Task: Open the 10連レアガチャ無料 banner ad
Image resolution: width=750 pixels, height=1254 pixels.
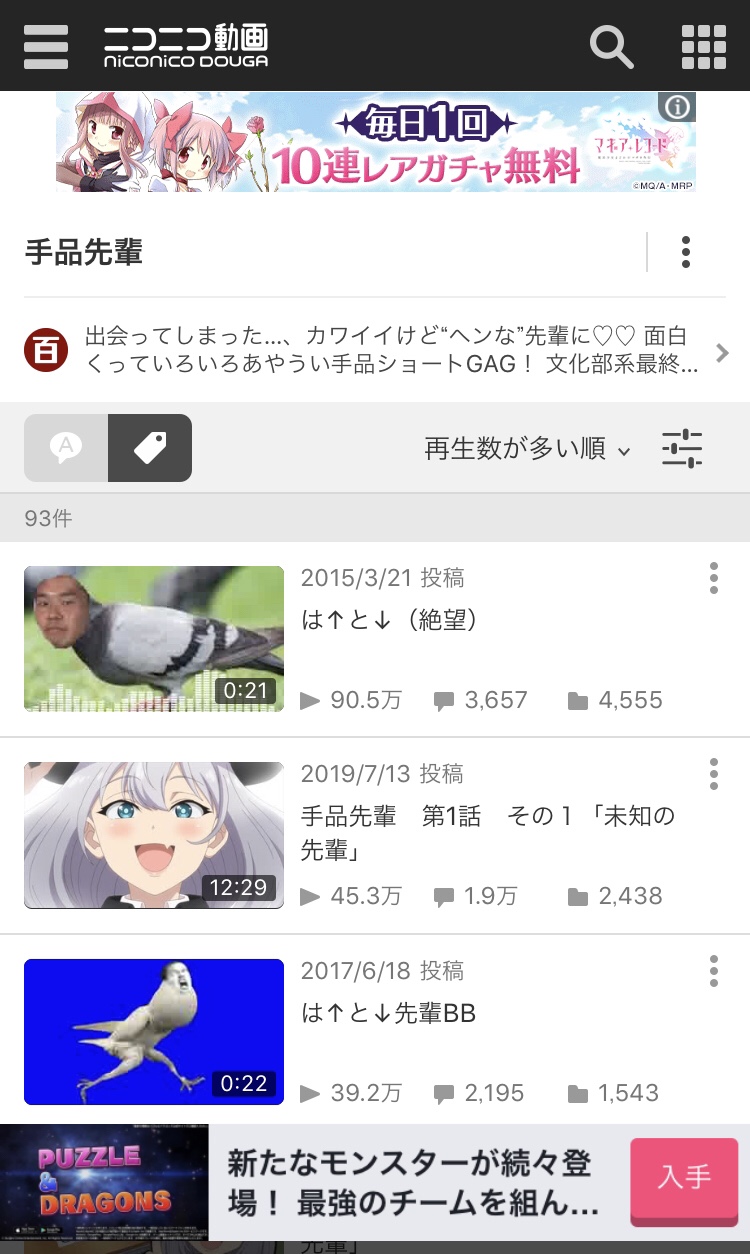Action: pos(375,142)
